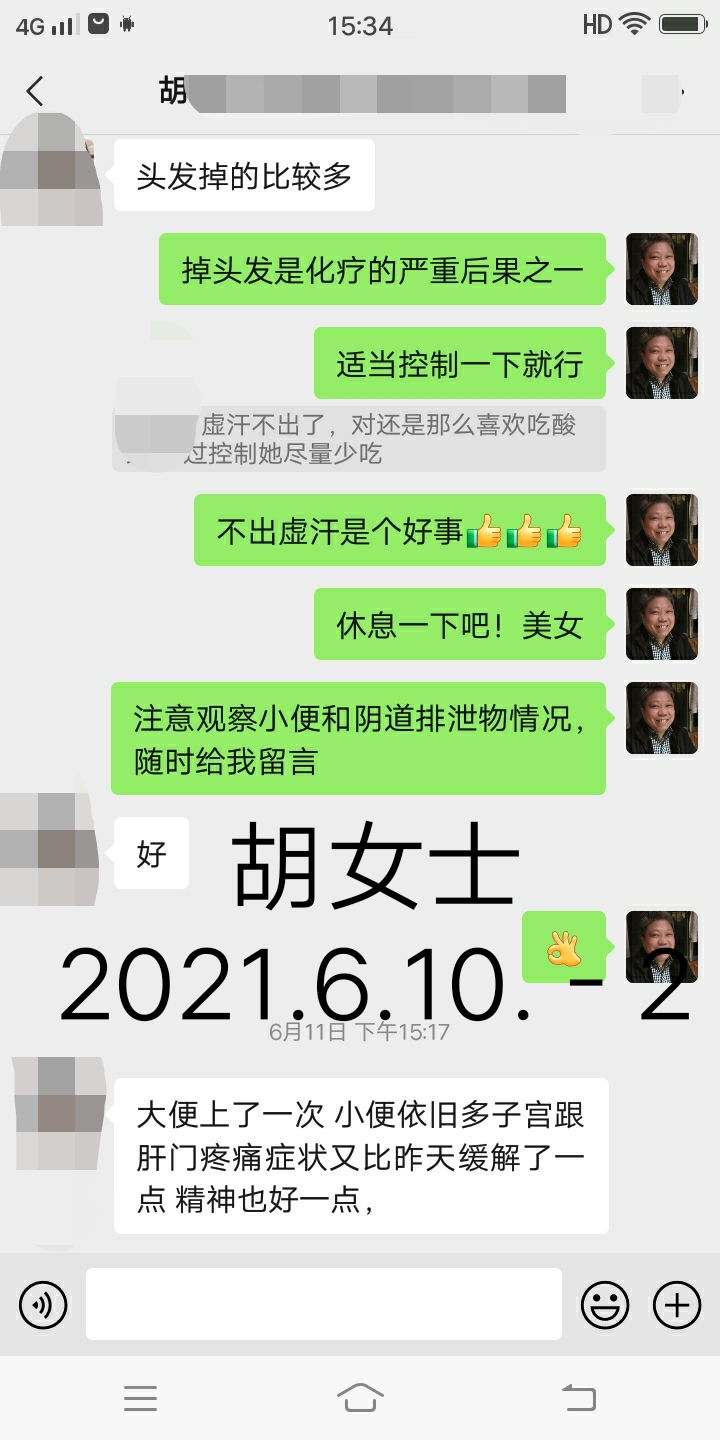View profile from avatar beside 适当控制一下就行
Image resolution: width=720 pixels, height=1440 pixels.
pos(661,363)
